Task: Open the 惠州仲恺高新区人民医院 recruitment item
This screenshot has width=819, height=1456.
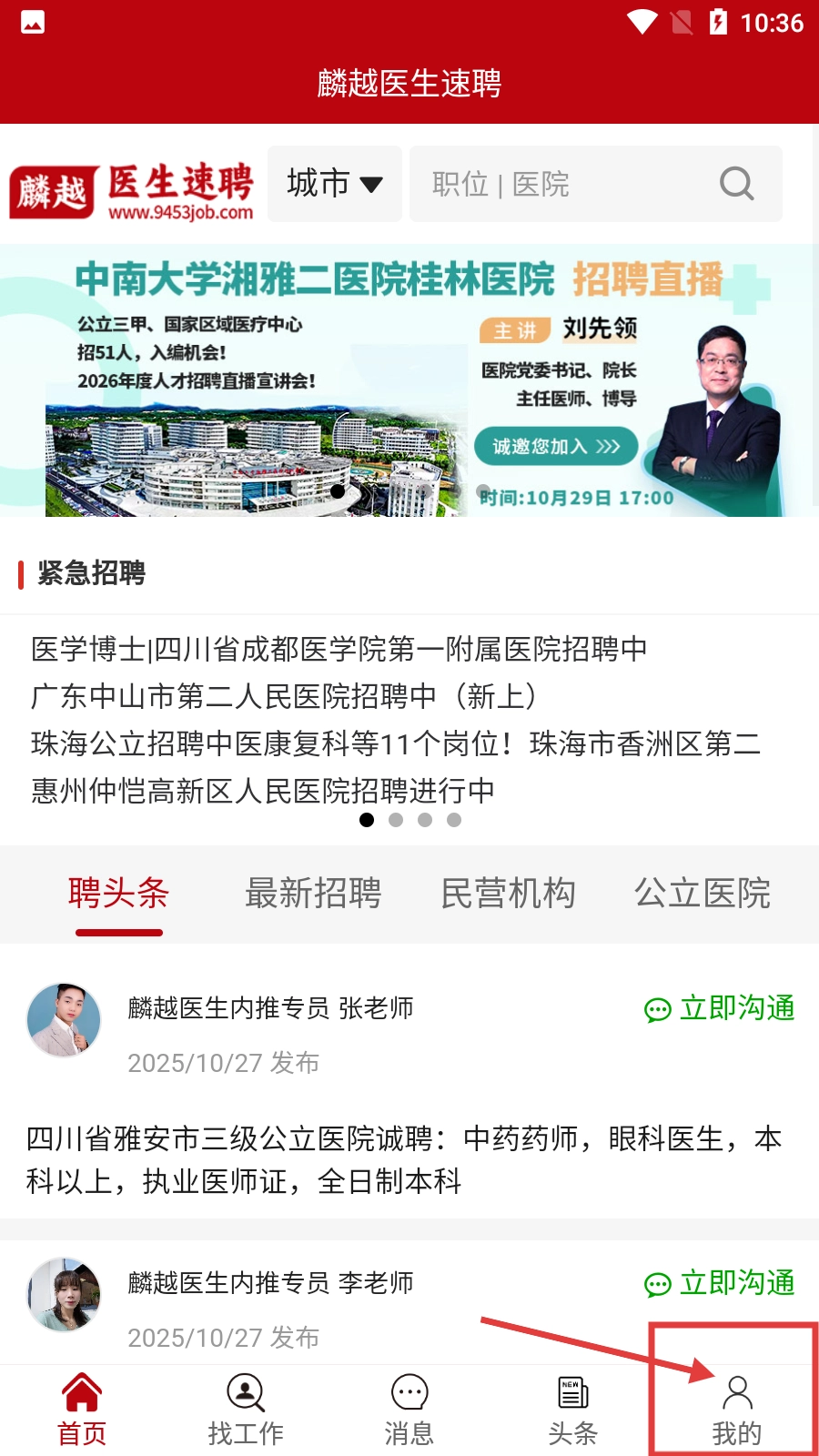Action: coord(263,791)
